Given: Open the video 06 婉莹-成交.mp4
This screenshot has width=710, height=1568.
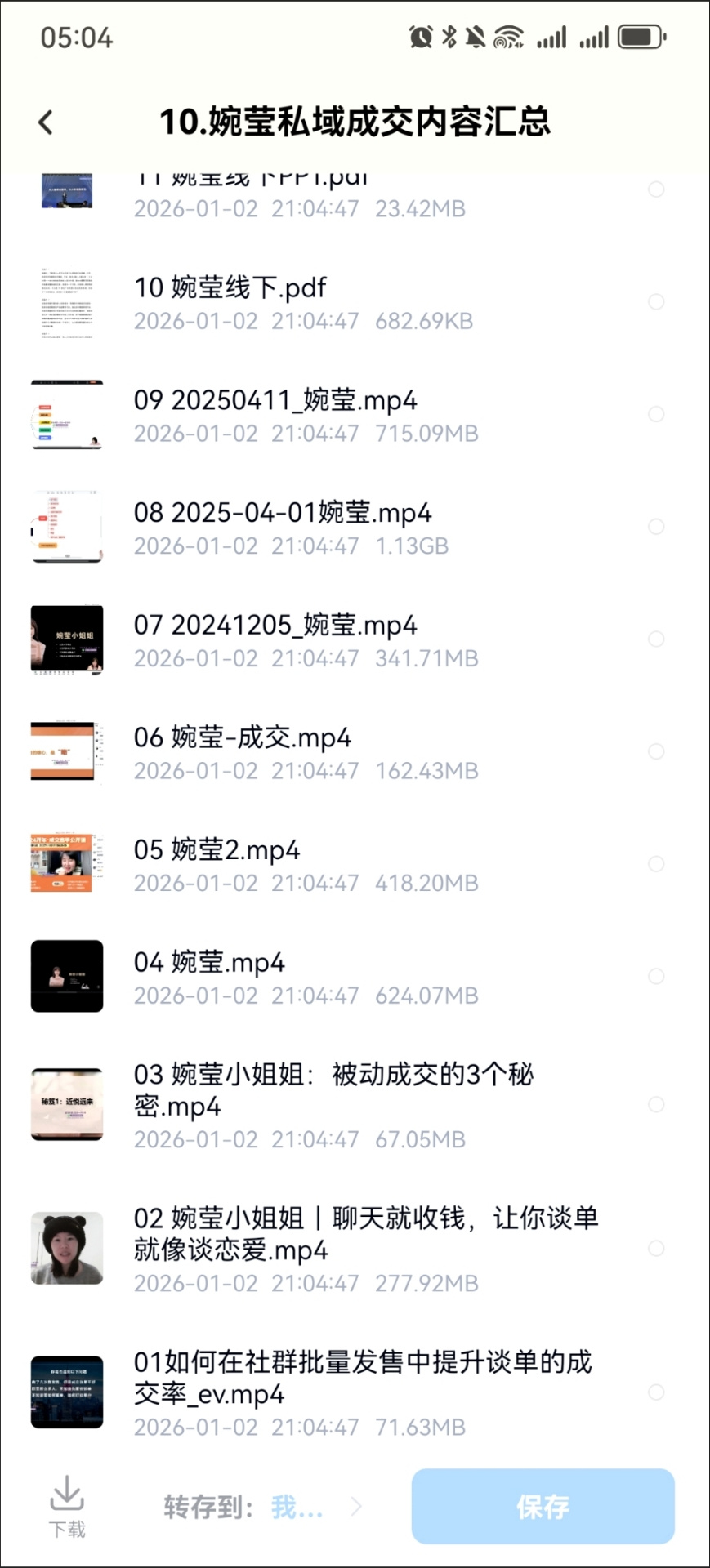Looking at the screenshot, I should coord(243,738).
